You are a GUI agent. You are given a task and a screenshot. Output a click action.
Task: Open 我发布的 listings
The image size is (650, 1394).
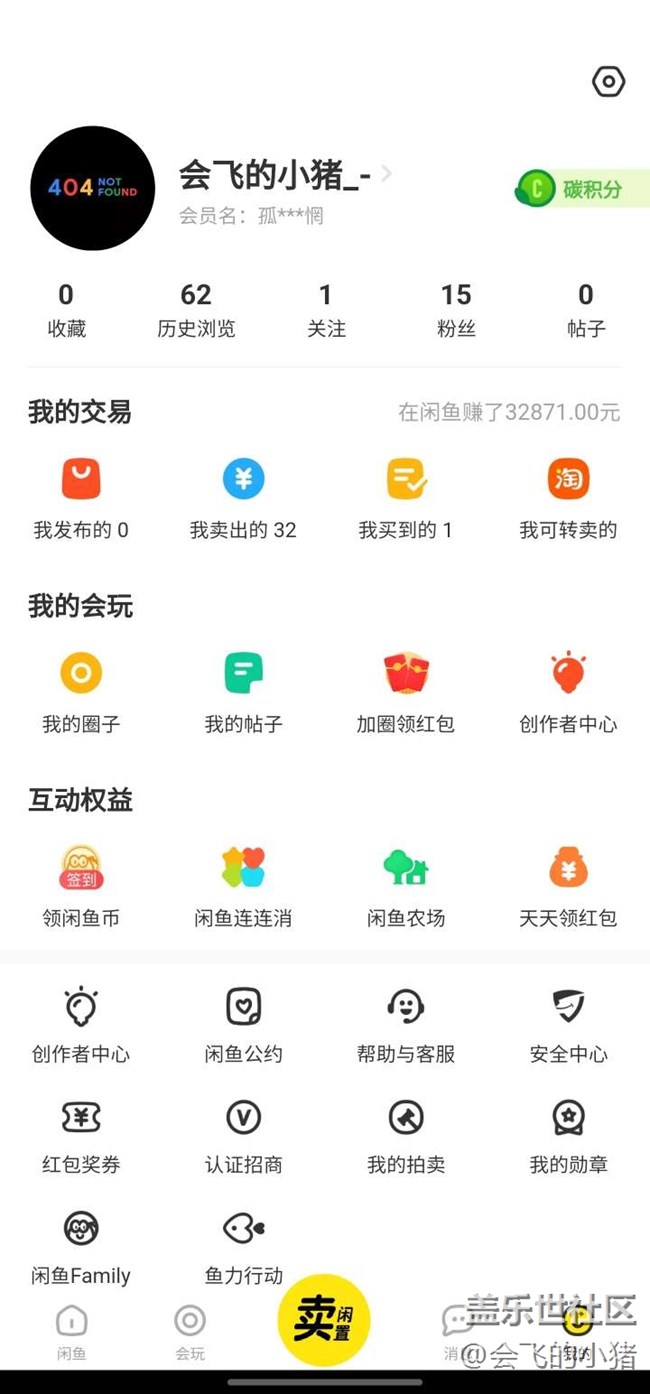tap(81, 499)
